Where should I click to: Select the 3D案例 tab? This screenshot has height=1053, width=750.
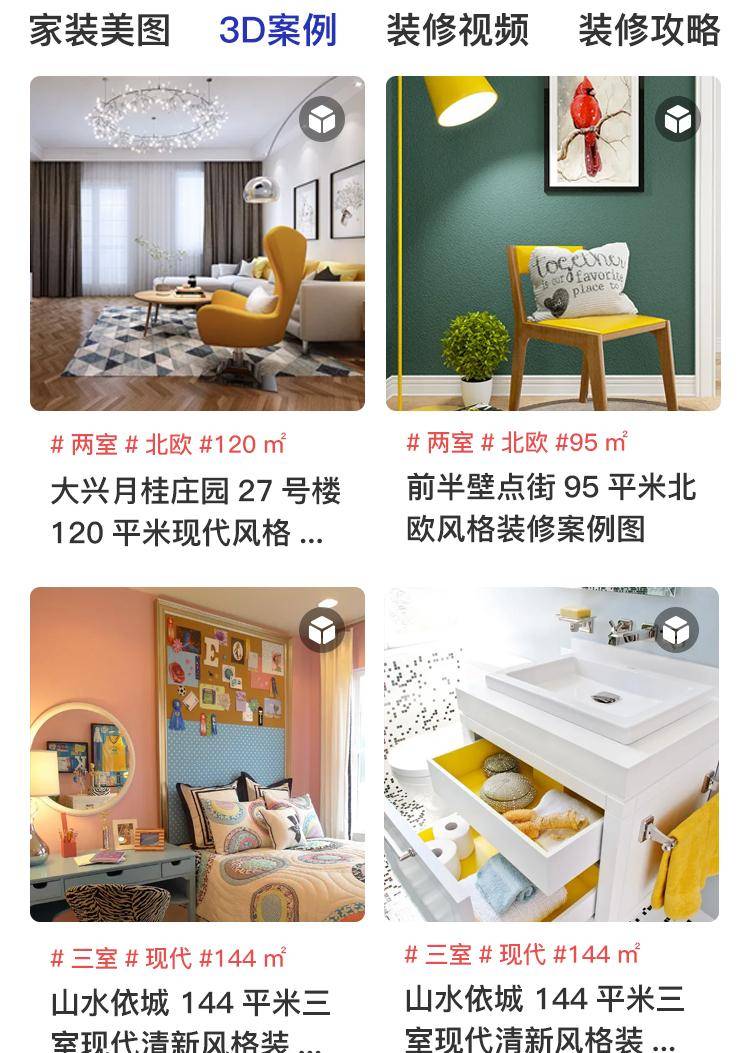pos(277,31)
